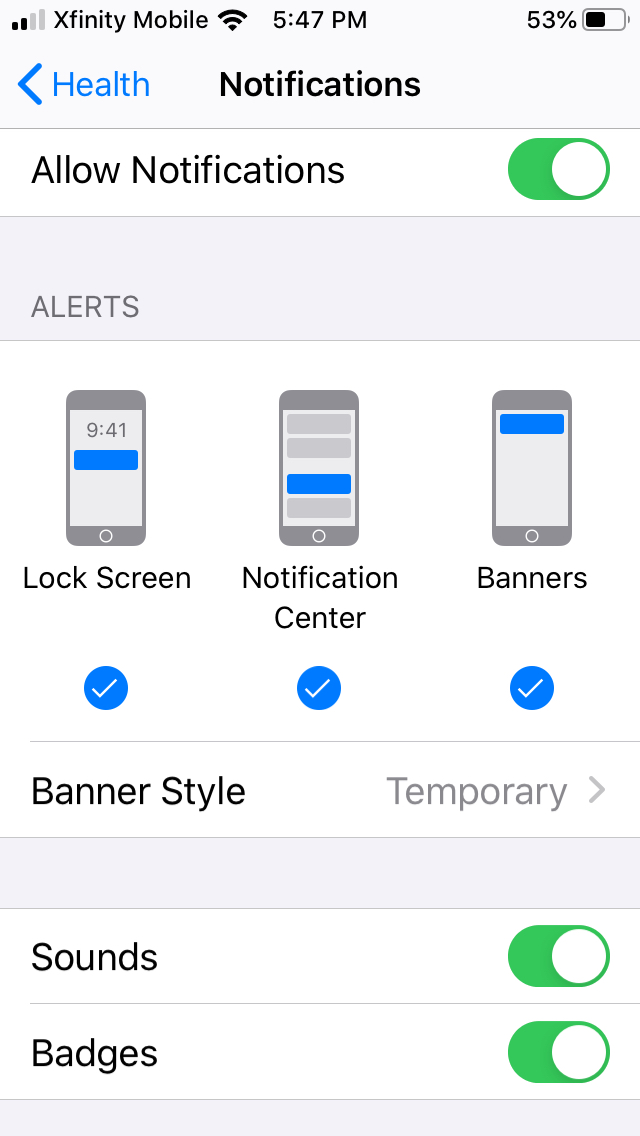Disable the Sounds toggle

pos(558,957)
